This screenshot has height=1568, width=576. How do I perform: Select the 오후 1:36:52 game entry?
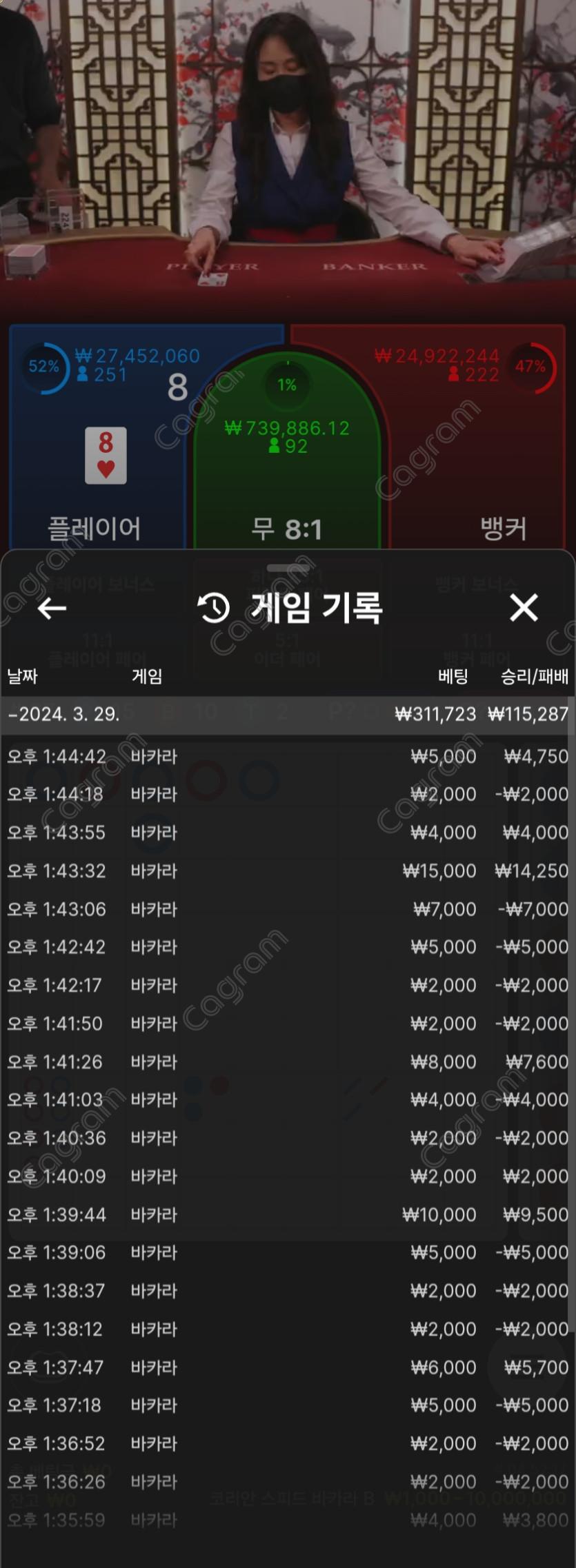click(x=288, y=1443)
